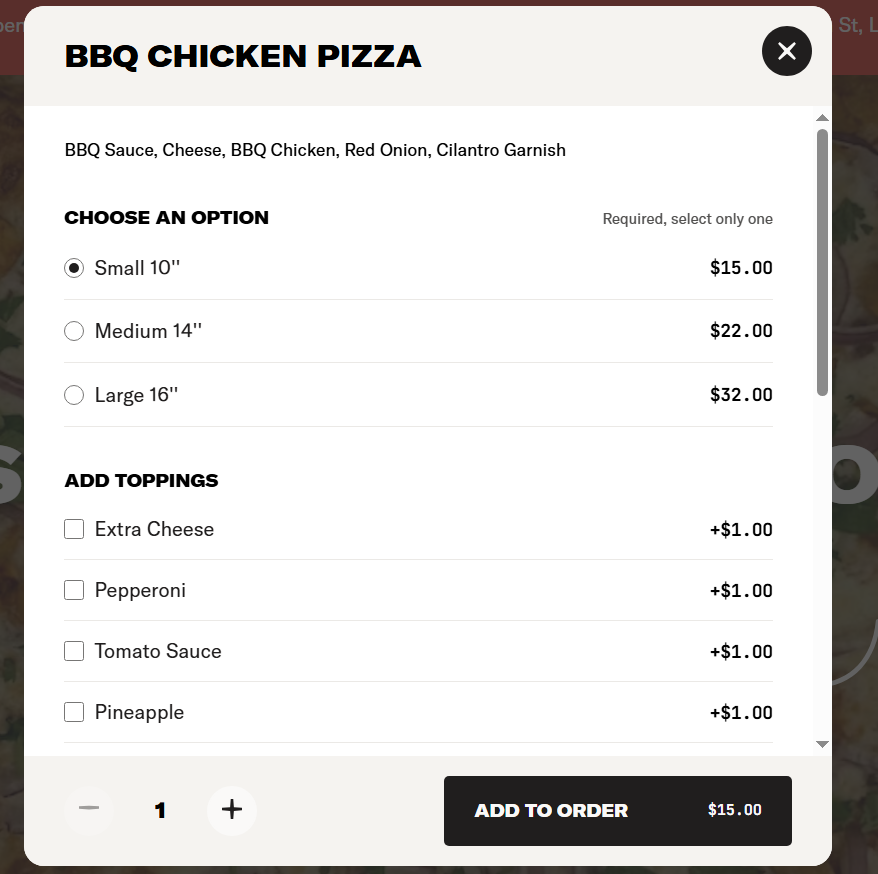Screen dimensions: 878x874
Task: Choose the Medium 14'' size
Action: coord(74,331)
